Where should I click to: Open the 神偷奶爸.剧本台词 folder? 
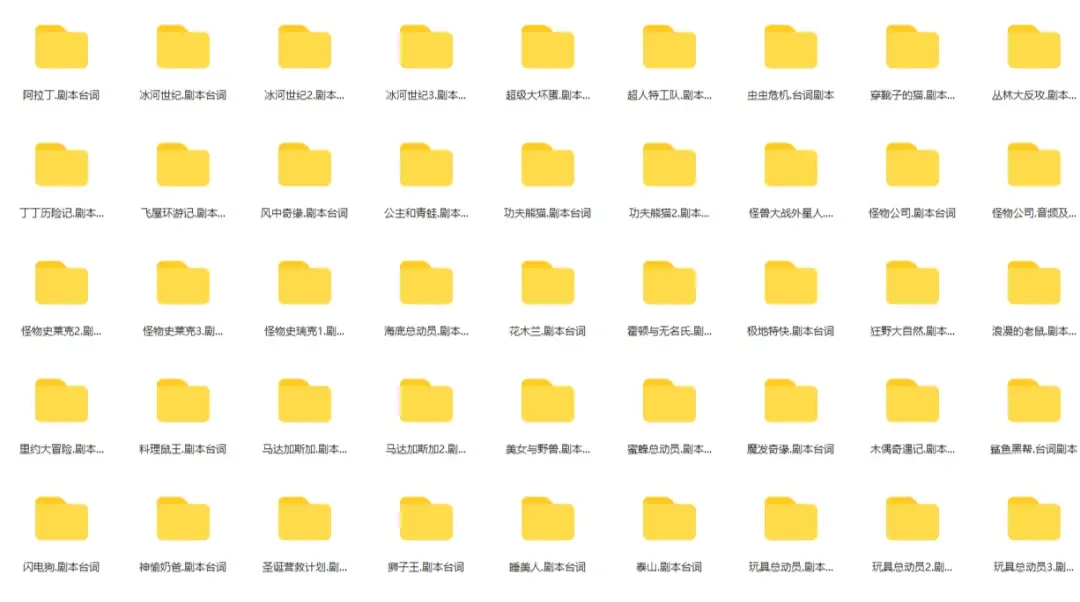[183, 520]
